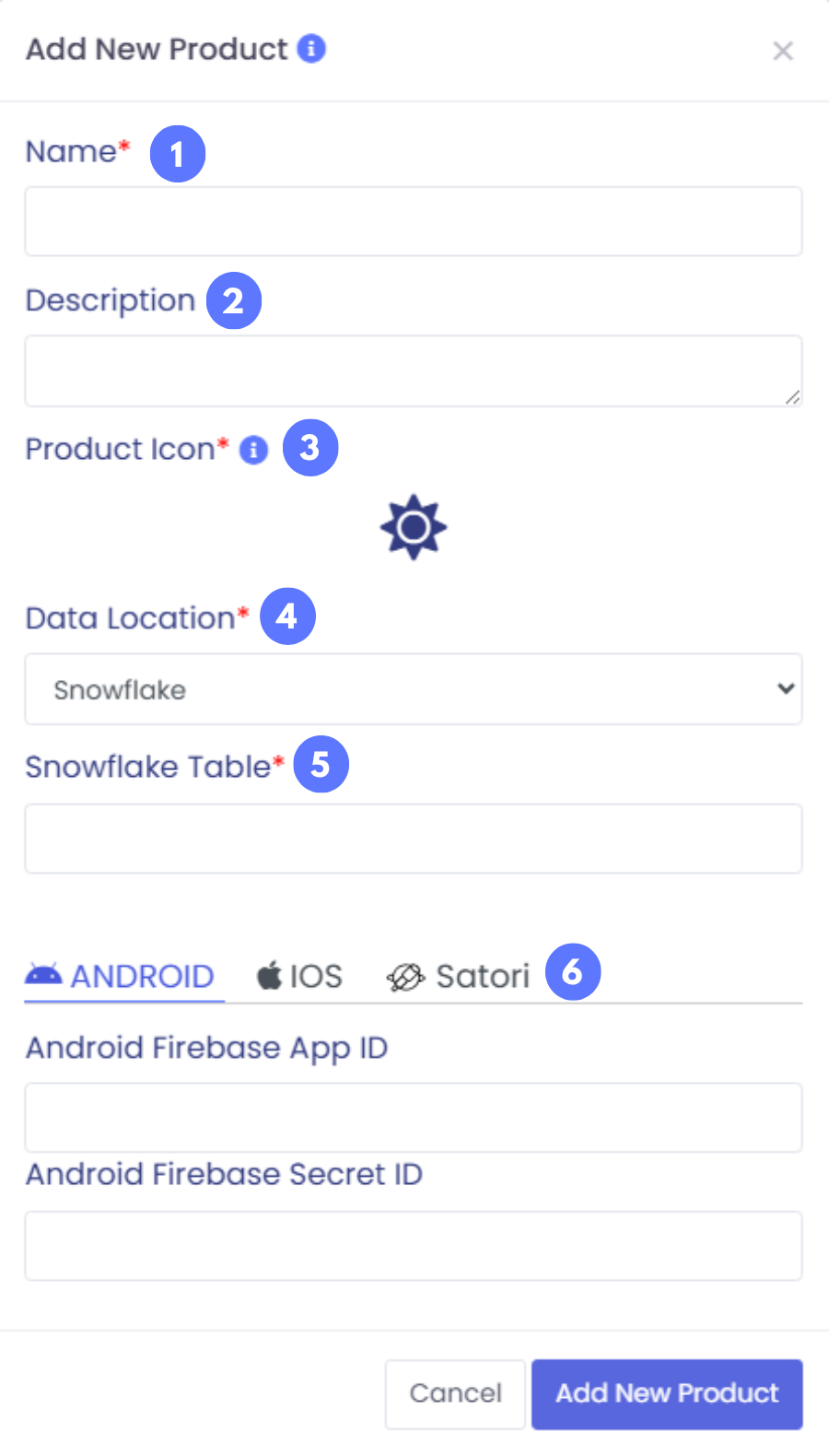Focus the Name input field
This screenshot has height=1456, width=829.
[x=414, y=221]
